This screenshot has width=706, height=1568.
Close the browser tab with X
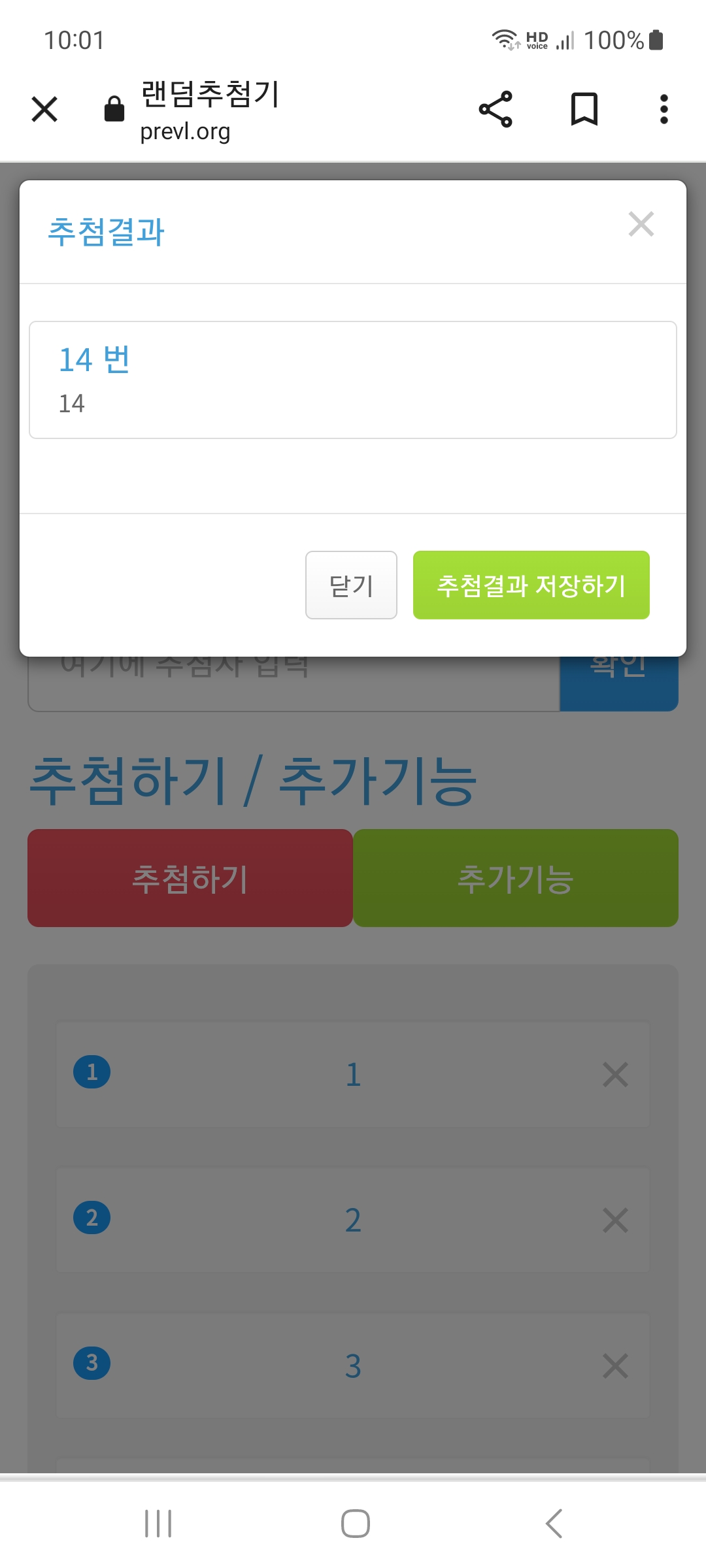(44, 109)
